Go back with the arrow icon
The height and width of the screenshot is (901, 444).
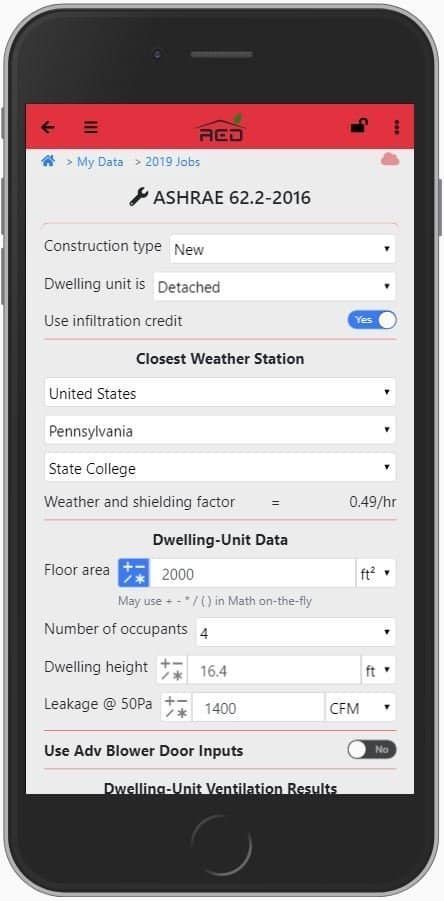click(x=48, y=127)
